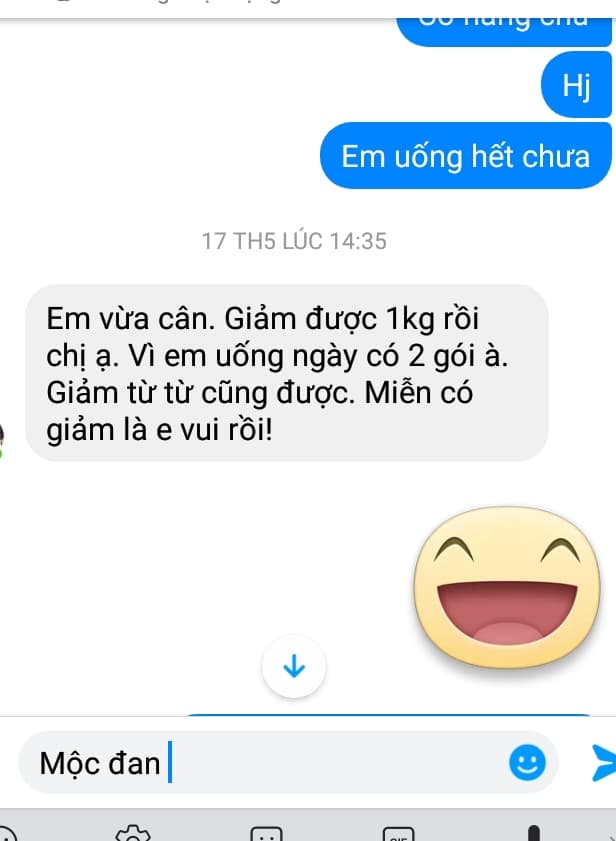
Task: Open the emoji picker in message field
Action: (x=527, y=764)
